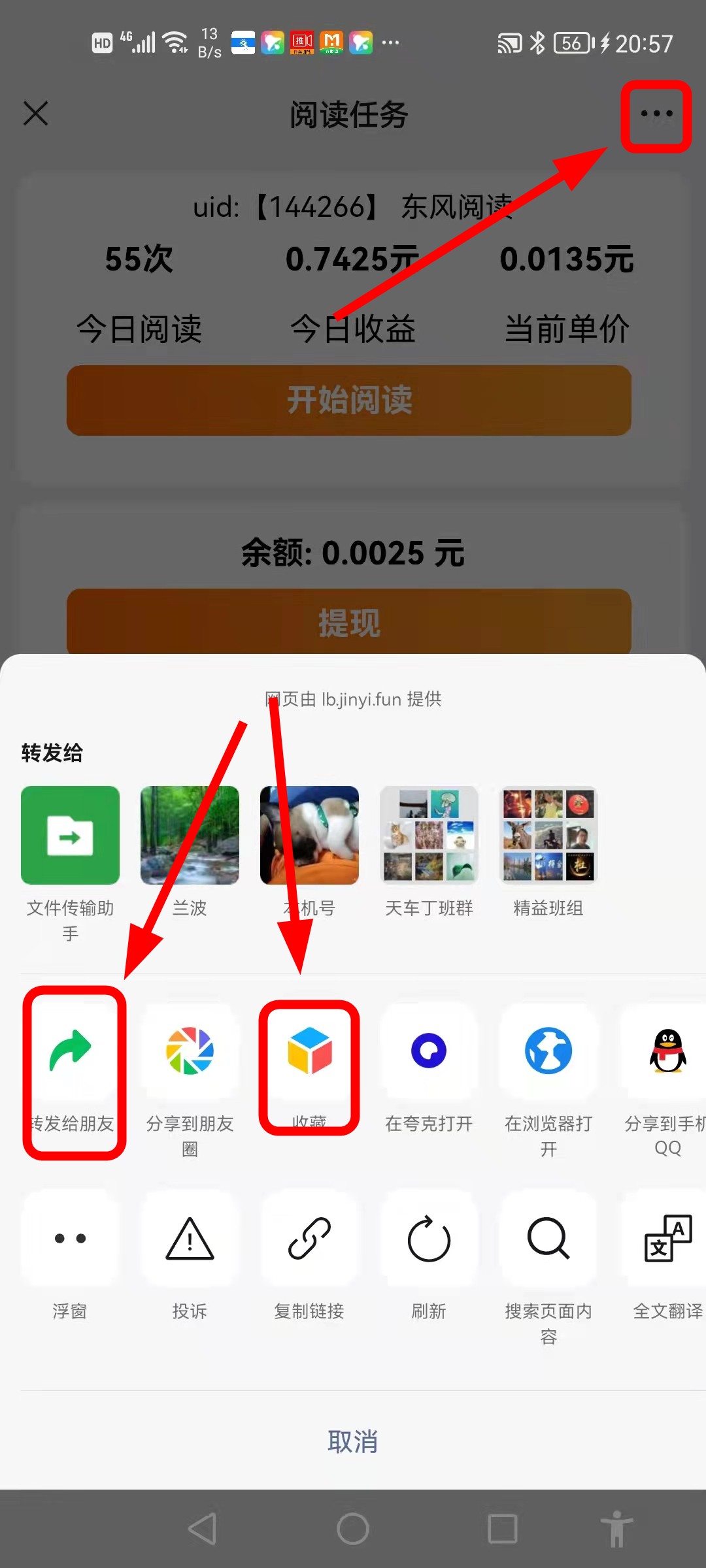Share to mobile QQ
The image size is (706, 1568).
(x=667, y=1052)
